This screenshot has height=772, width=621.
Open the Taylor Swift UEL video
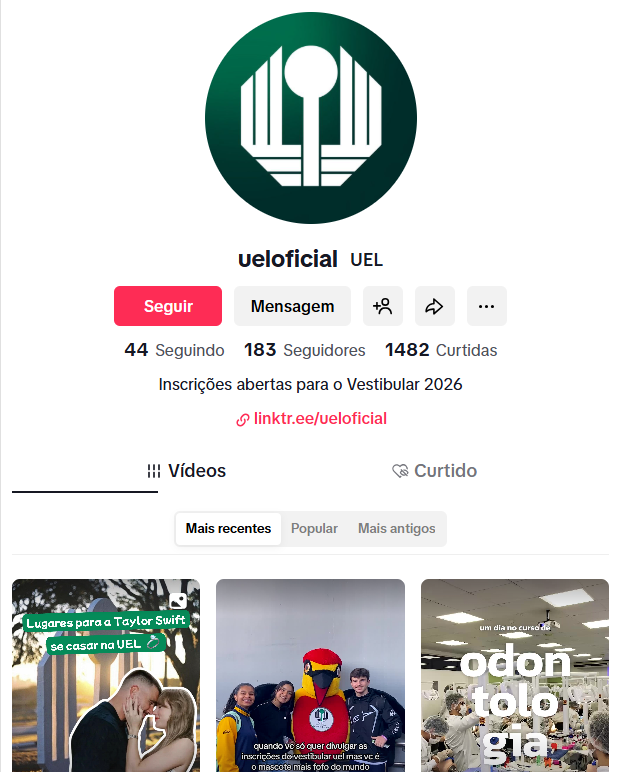[x=106, y=675]
